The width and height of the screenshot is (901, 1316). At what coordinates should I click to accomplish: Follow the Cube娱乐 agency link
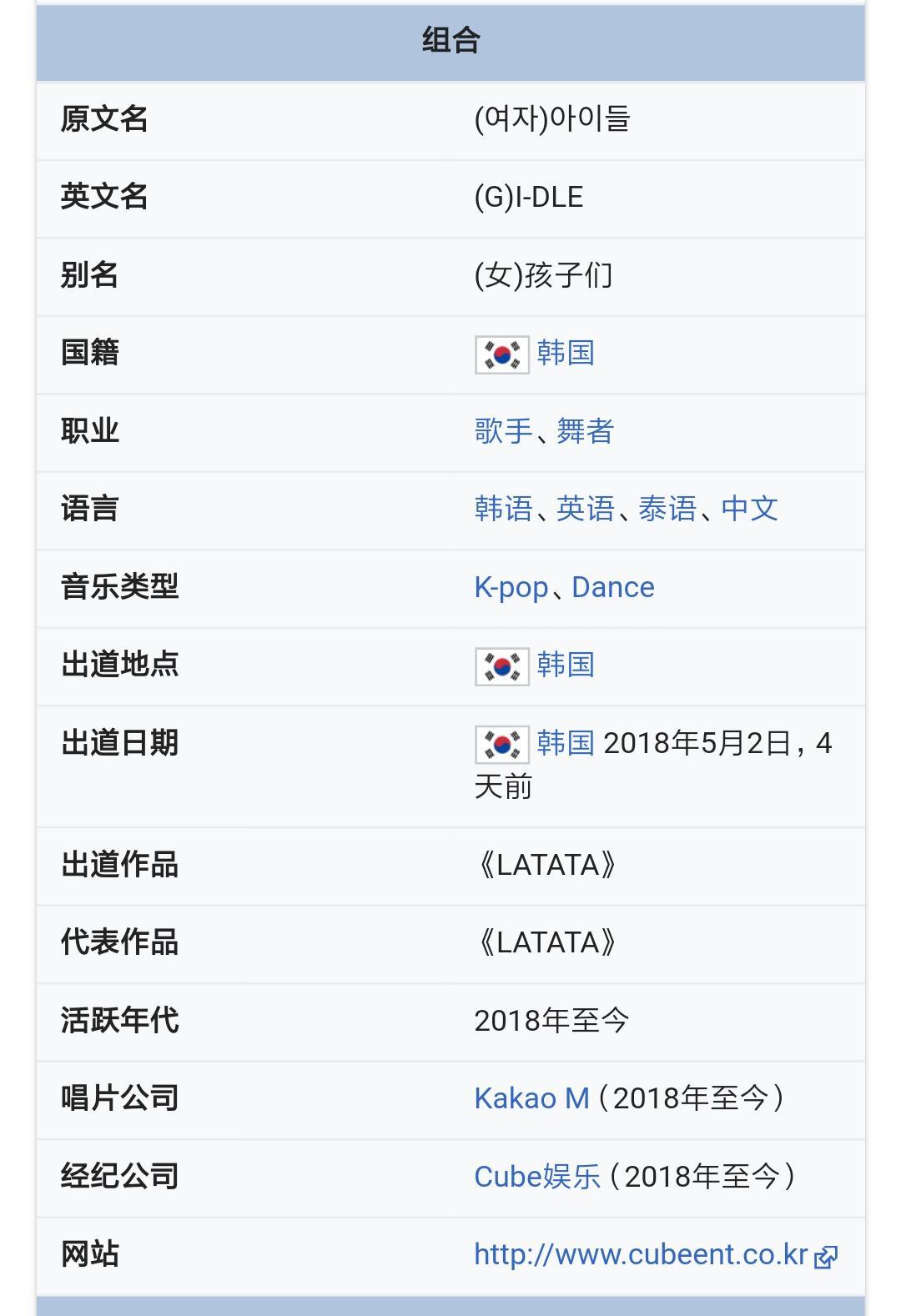[x=536, y=1177]
